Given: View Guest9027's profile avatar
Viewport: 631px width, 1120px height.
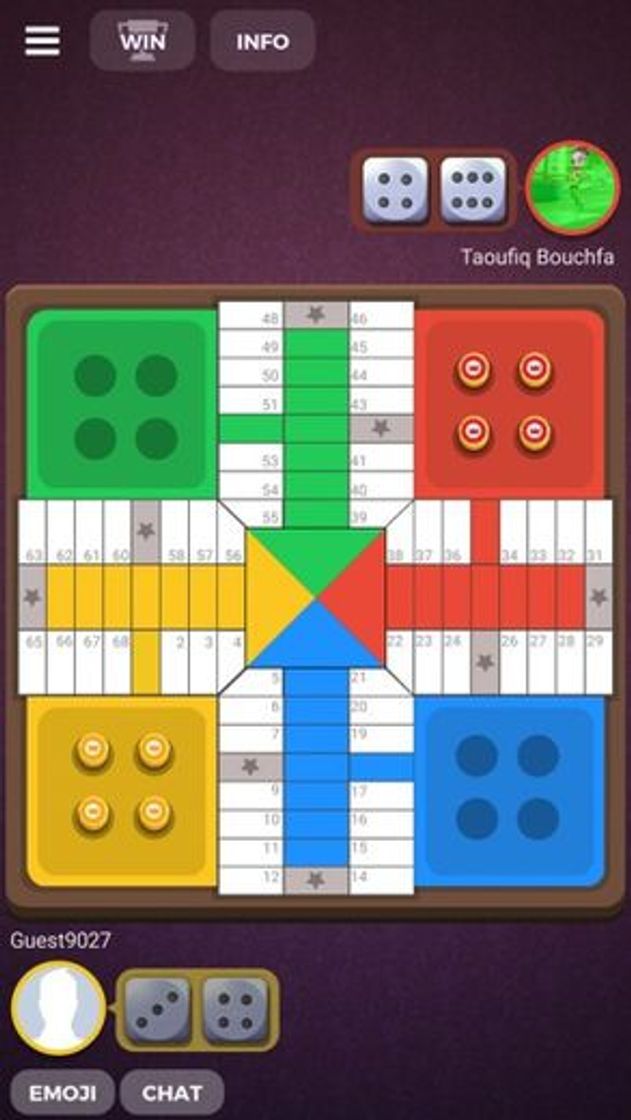Looking at the screenshot, I should [x=58, y=1008].
